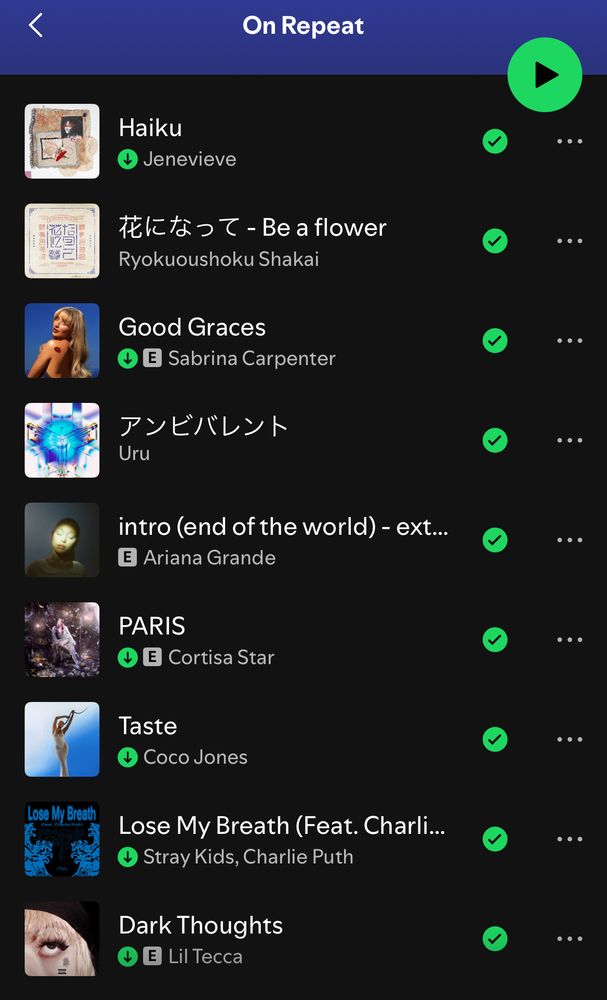Screen dimensions: 607x1000
Task: Tap the checkmark beside Lose My Breath
Action: coord(494,838)
